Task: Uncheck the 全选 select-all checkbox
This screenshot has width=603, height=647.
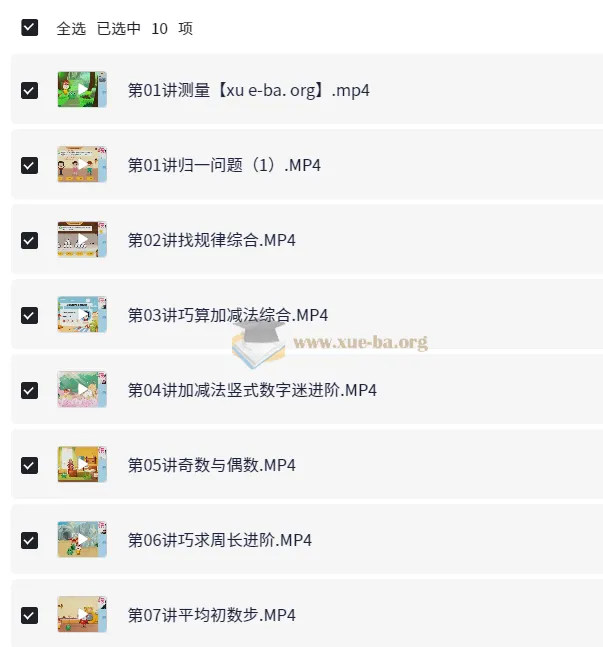Action: coord(30,28)
